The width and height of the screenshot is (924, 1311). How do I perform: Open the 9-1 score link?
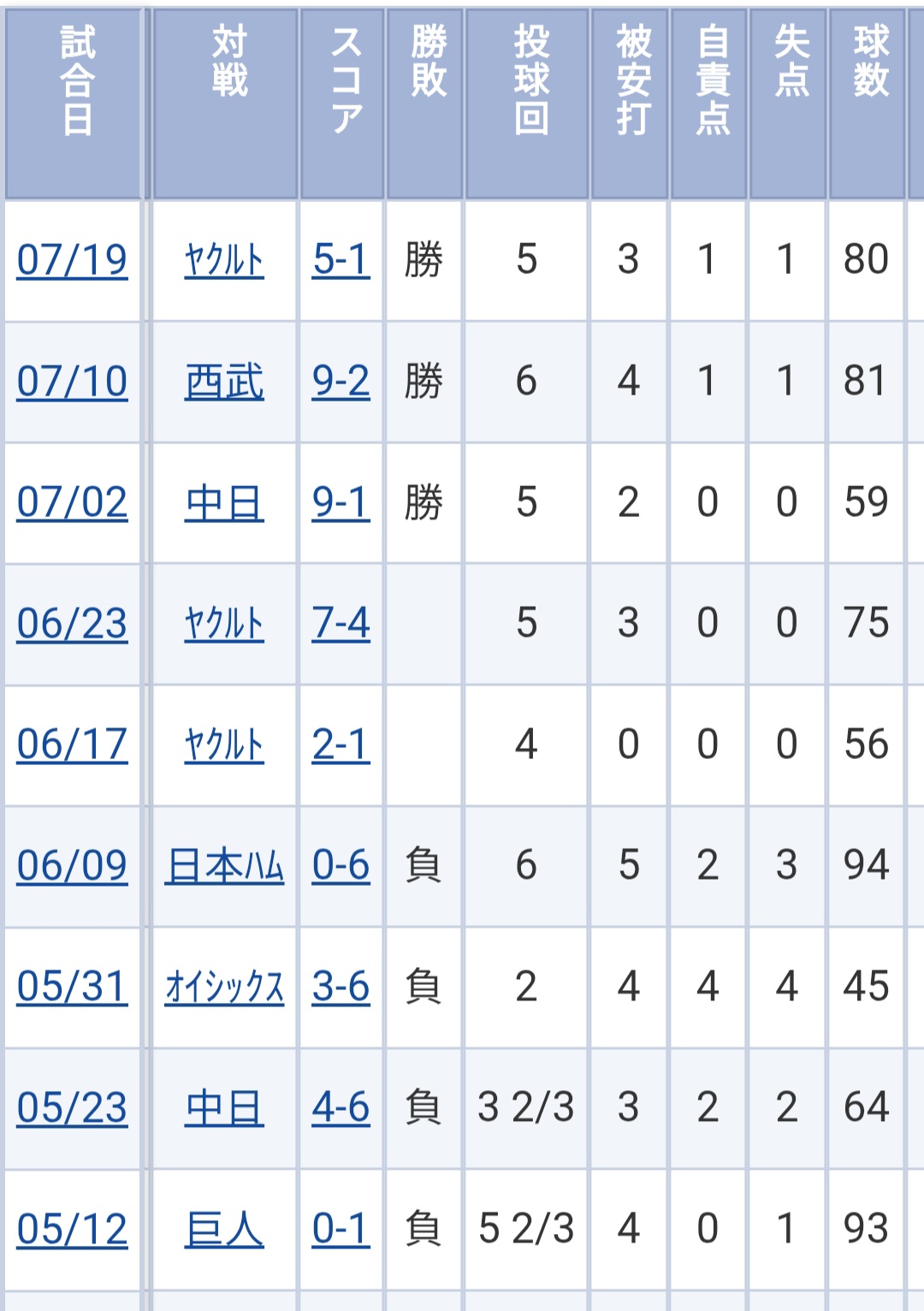(x=341, y=503)
